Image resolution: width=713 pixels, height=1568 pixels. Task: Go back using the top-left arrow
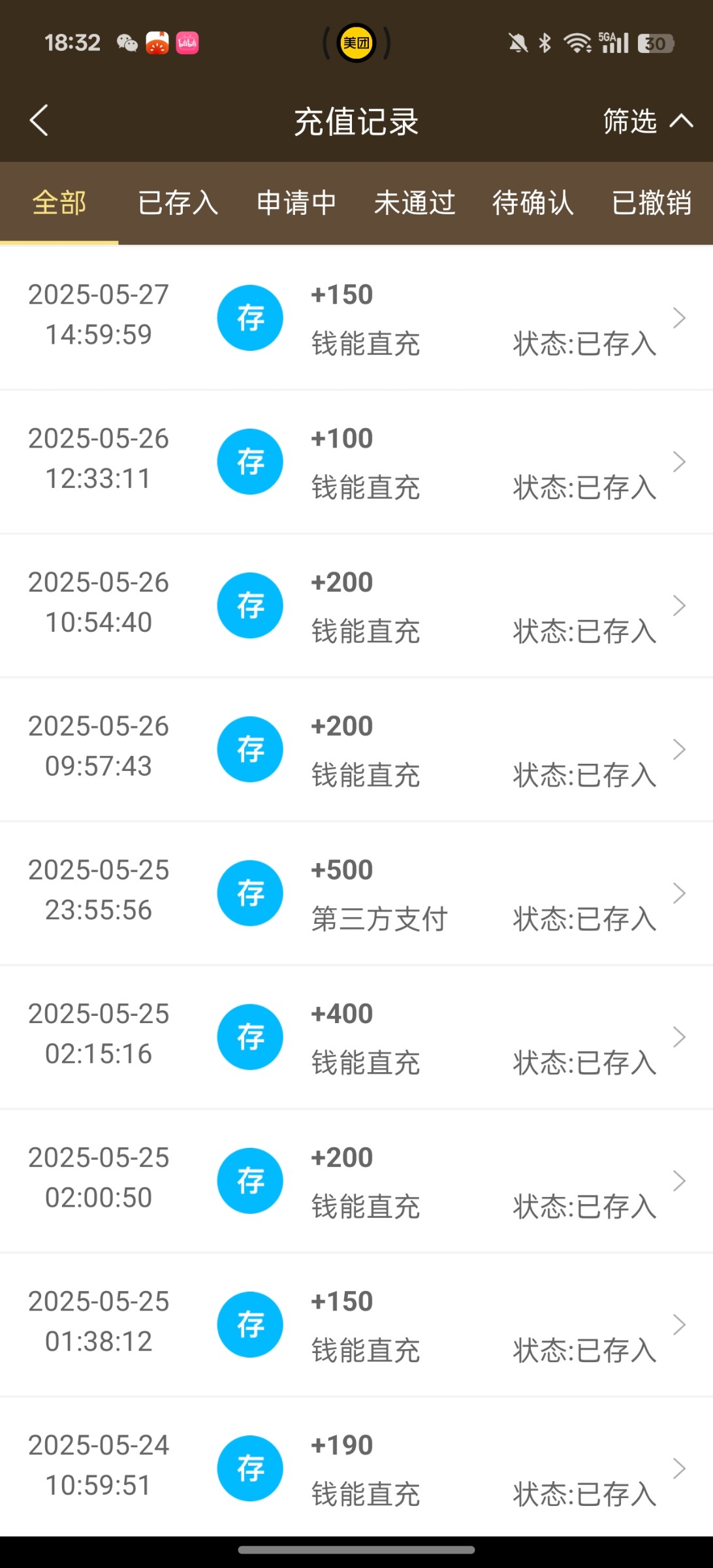tap(39, 121)
